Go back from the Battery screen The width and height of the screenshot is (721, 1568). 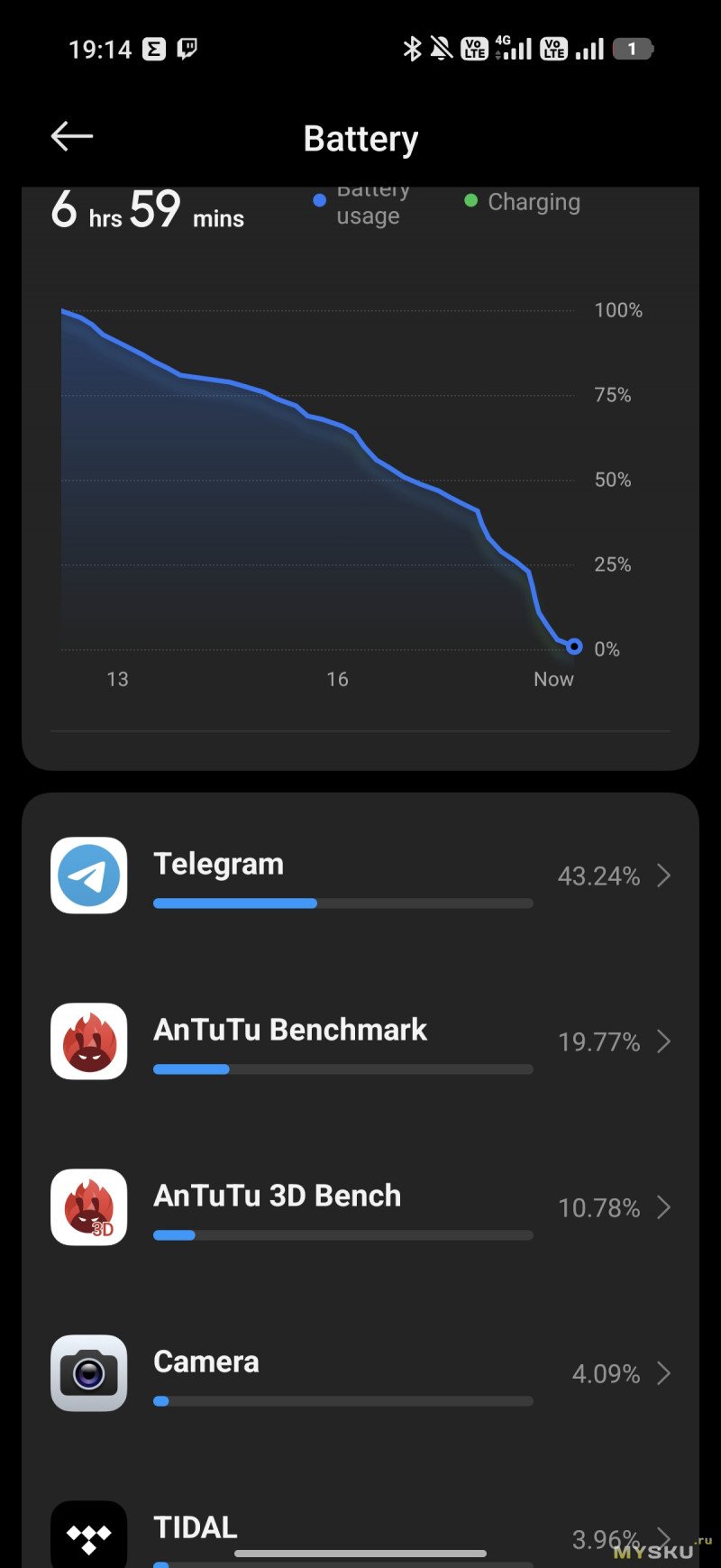tap(72, 137)
